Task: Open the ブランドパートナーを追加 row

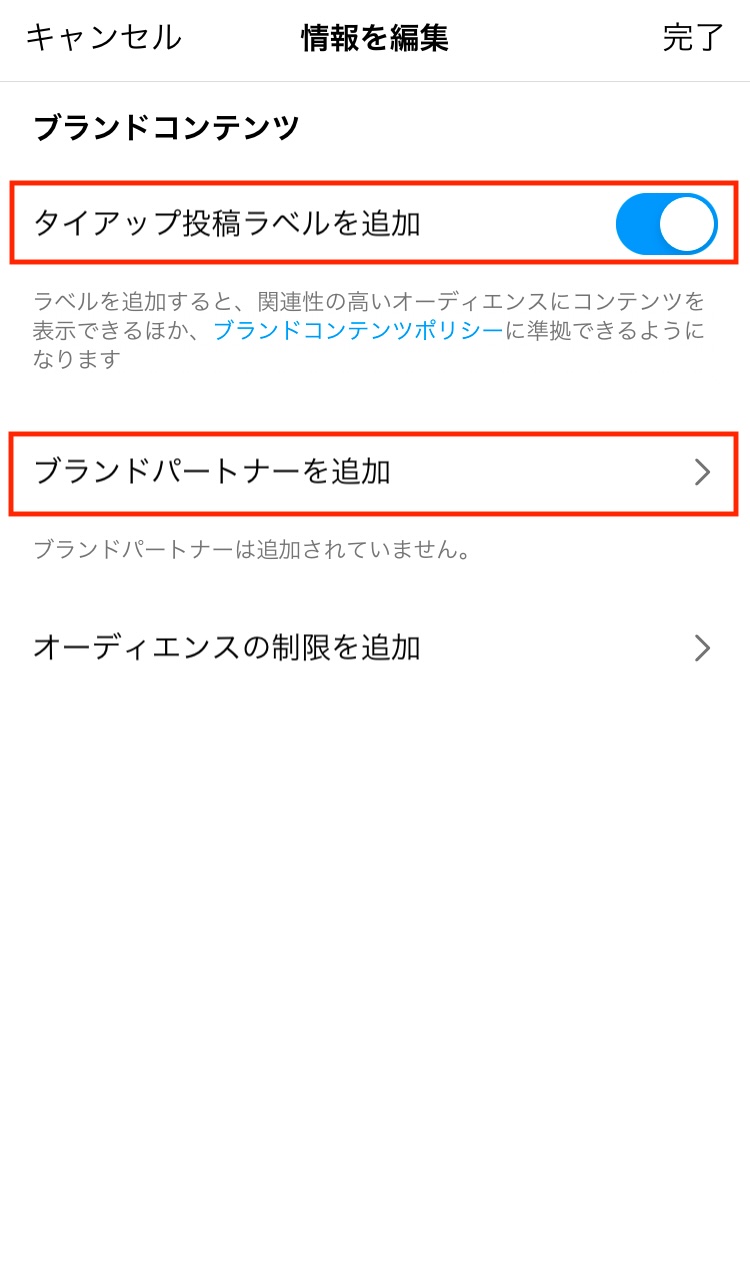Action: pyautogui.click(x=374, y=473)
